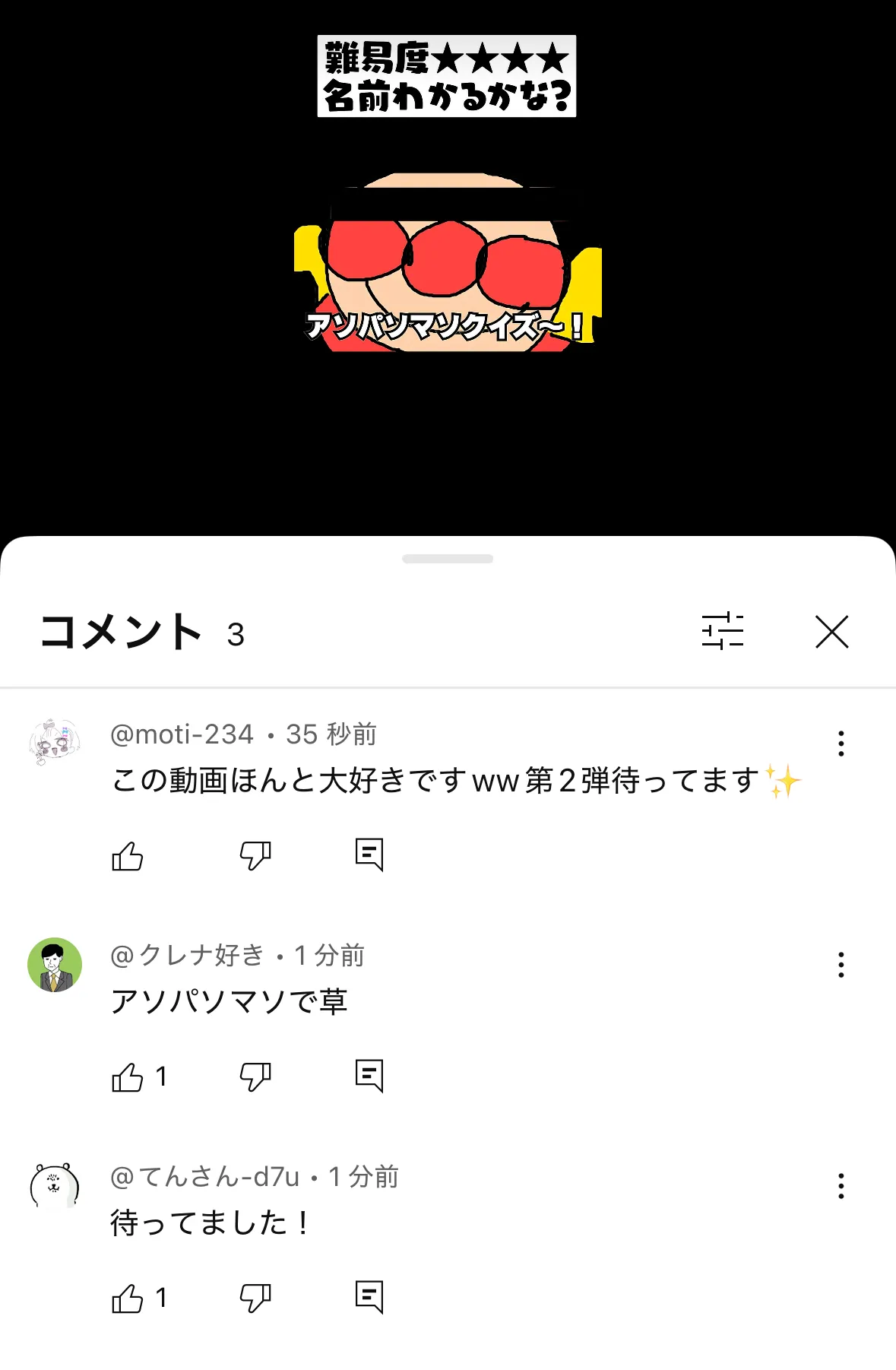Reply to the アソパソマソで草 comment
The height and width of the screenshot is (1370, 896).
(369, 1077)
